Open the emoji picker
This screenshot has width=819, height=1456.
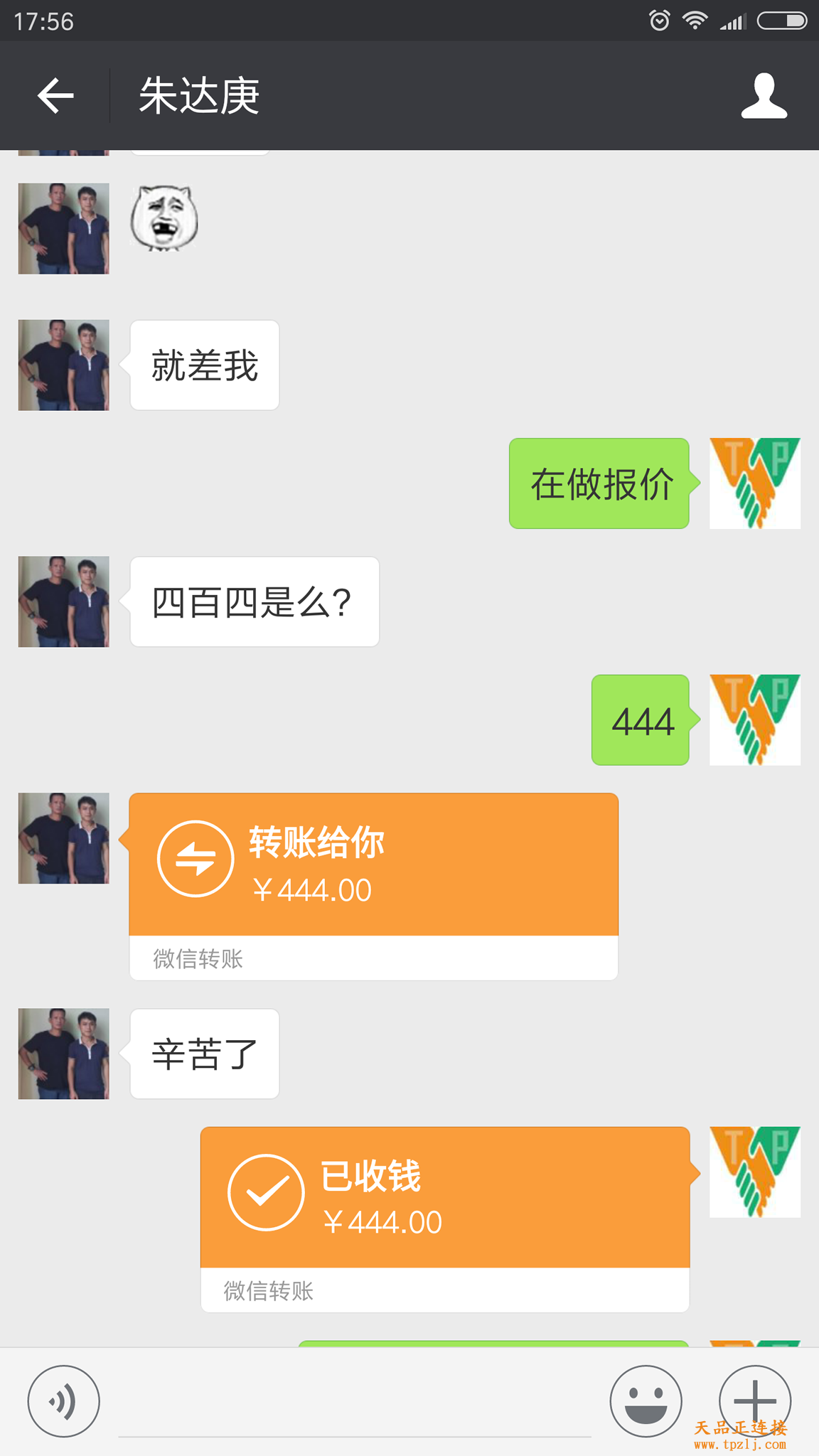click(646, 1401)
